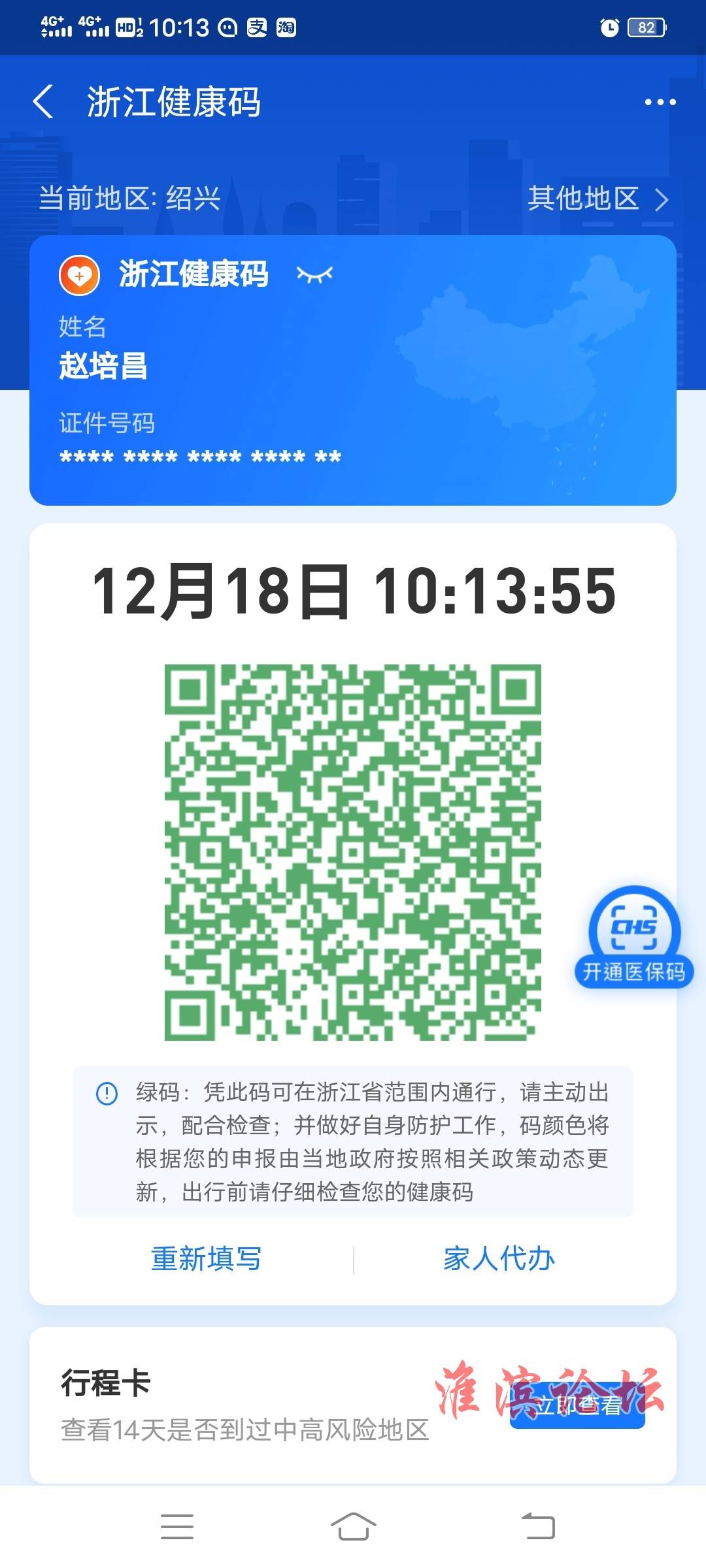Image resolution: width=706 pixels, height=1568 pixels.
Task: Tap 开通医保码 floating button
Action: 633,936
